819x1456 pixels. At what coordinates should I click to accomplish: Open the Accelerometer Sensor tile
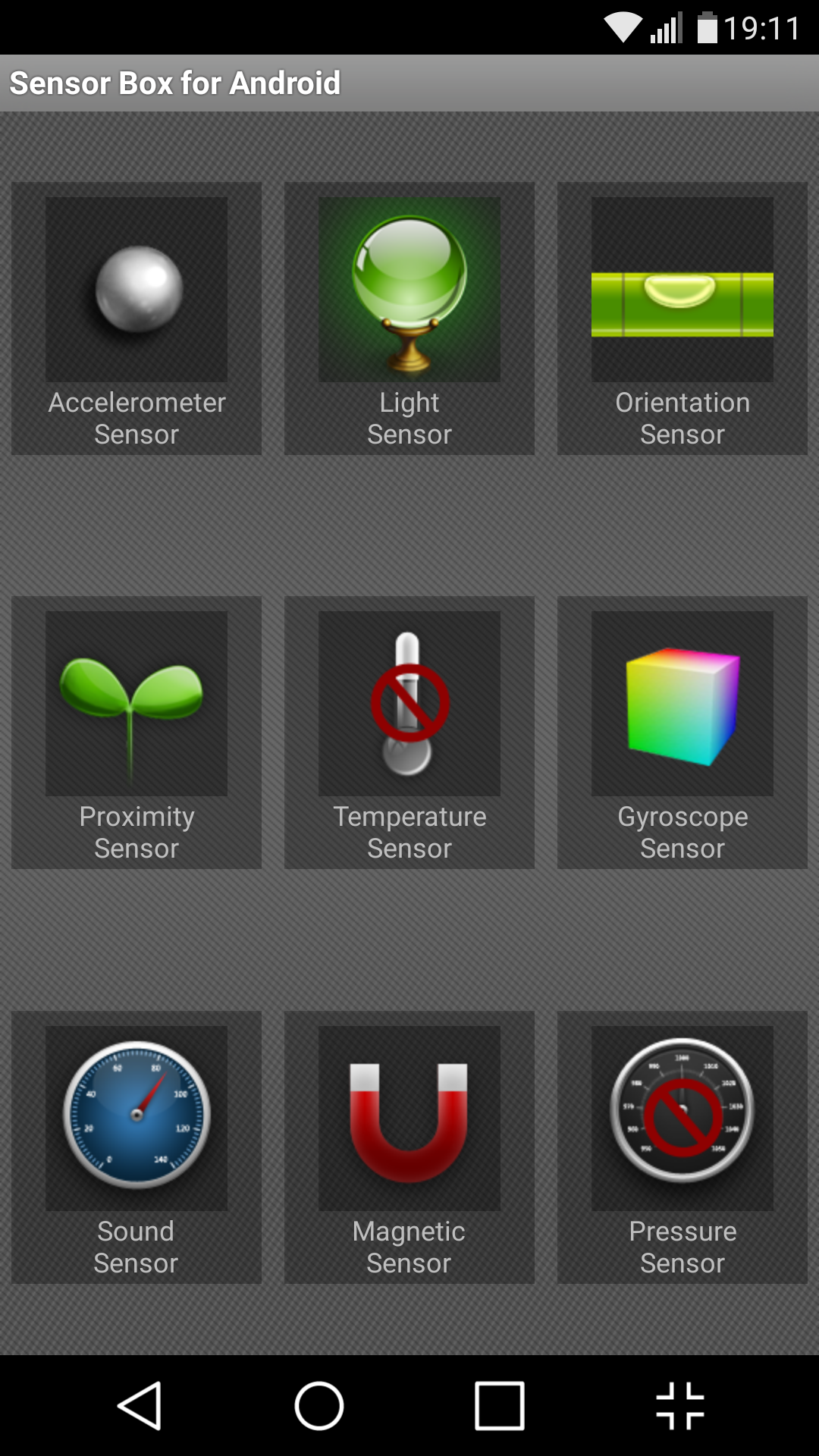point(136,318)
